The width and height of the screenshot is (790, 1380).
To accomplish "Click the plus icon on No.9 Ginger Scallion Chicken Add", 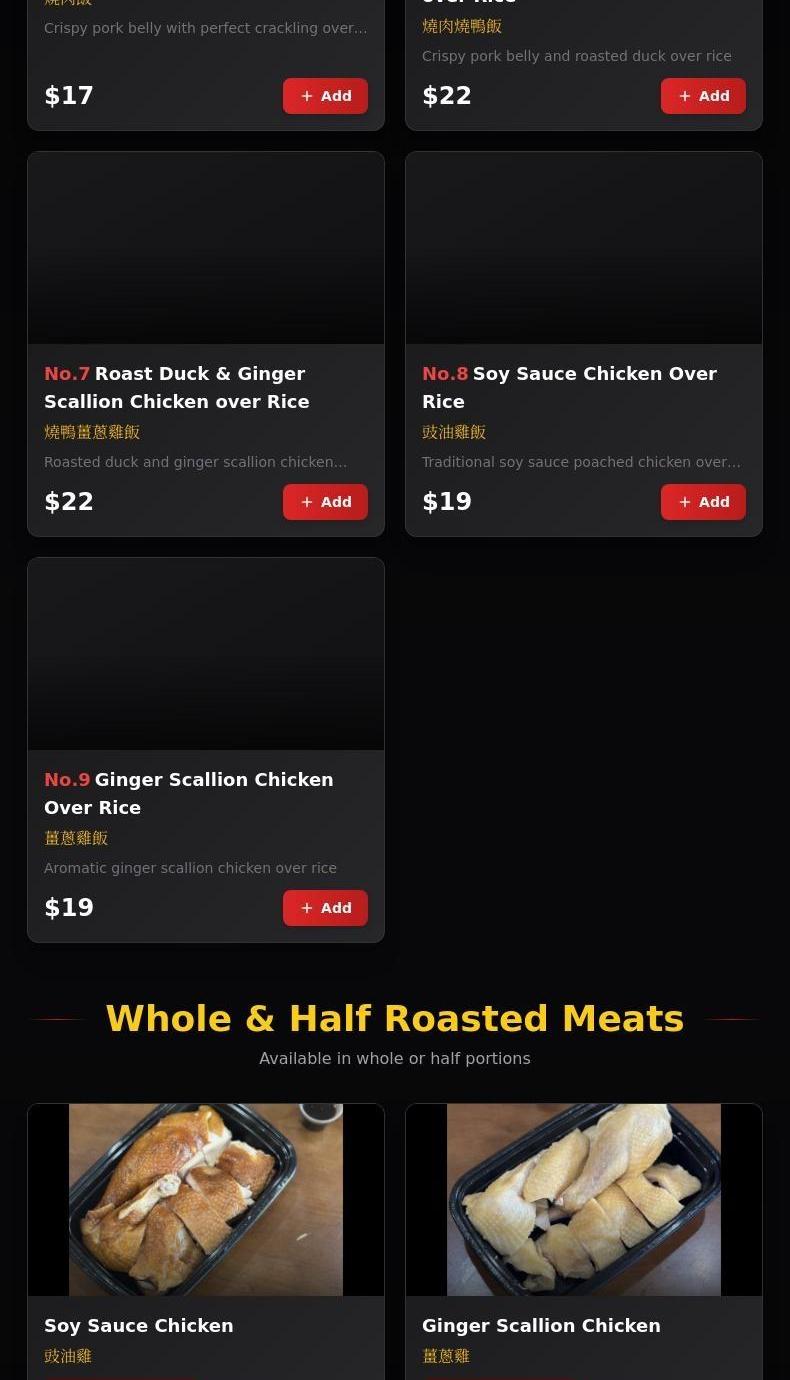I will (x=307, y=907).
